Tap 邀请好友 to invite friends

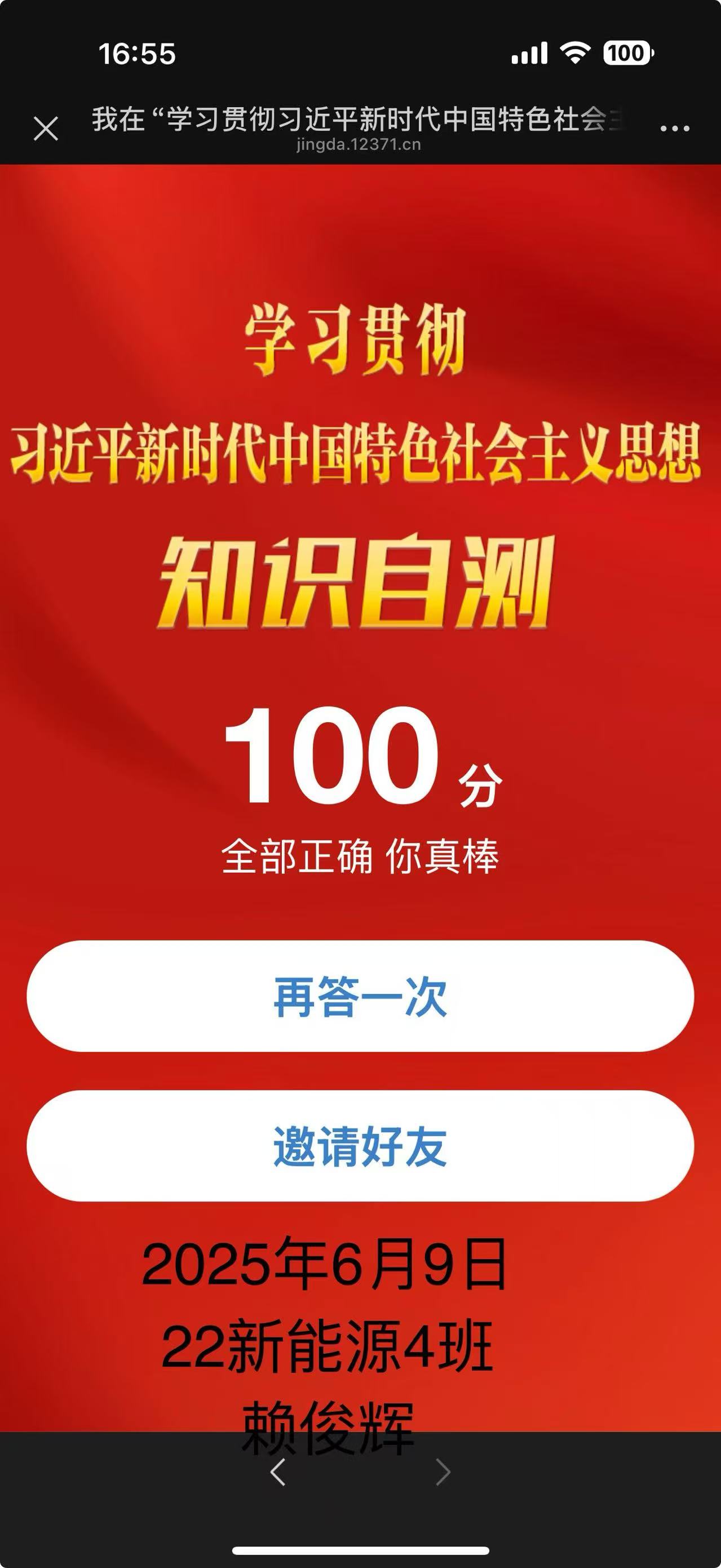pos(360,1146)
